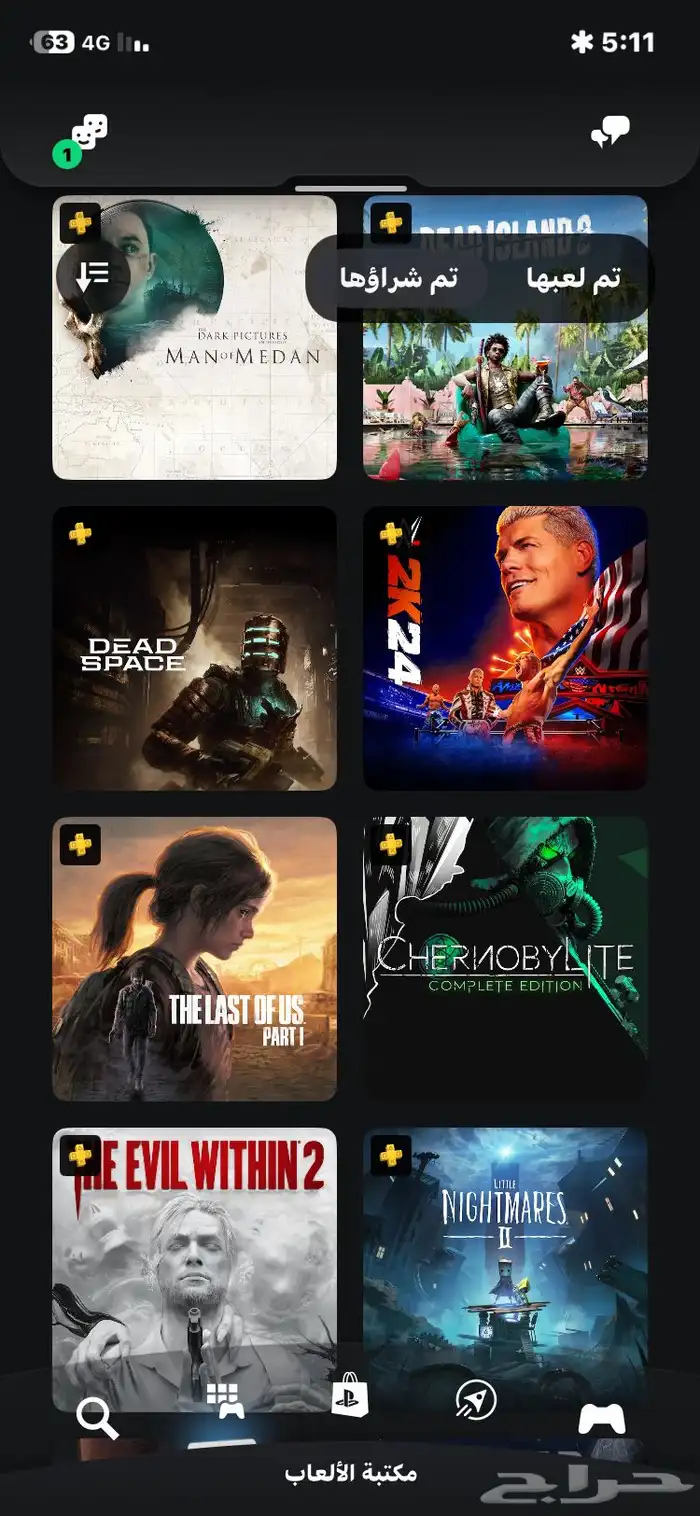The height and width of the screenshot is (1516, 700).
Task: Go to the Play controller tab
Action: coord(602,1418)
